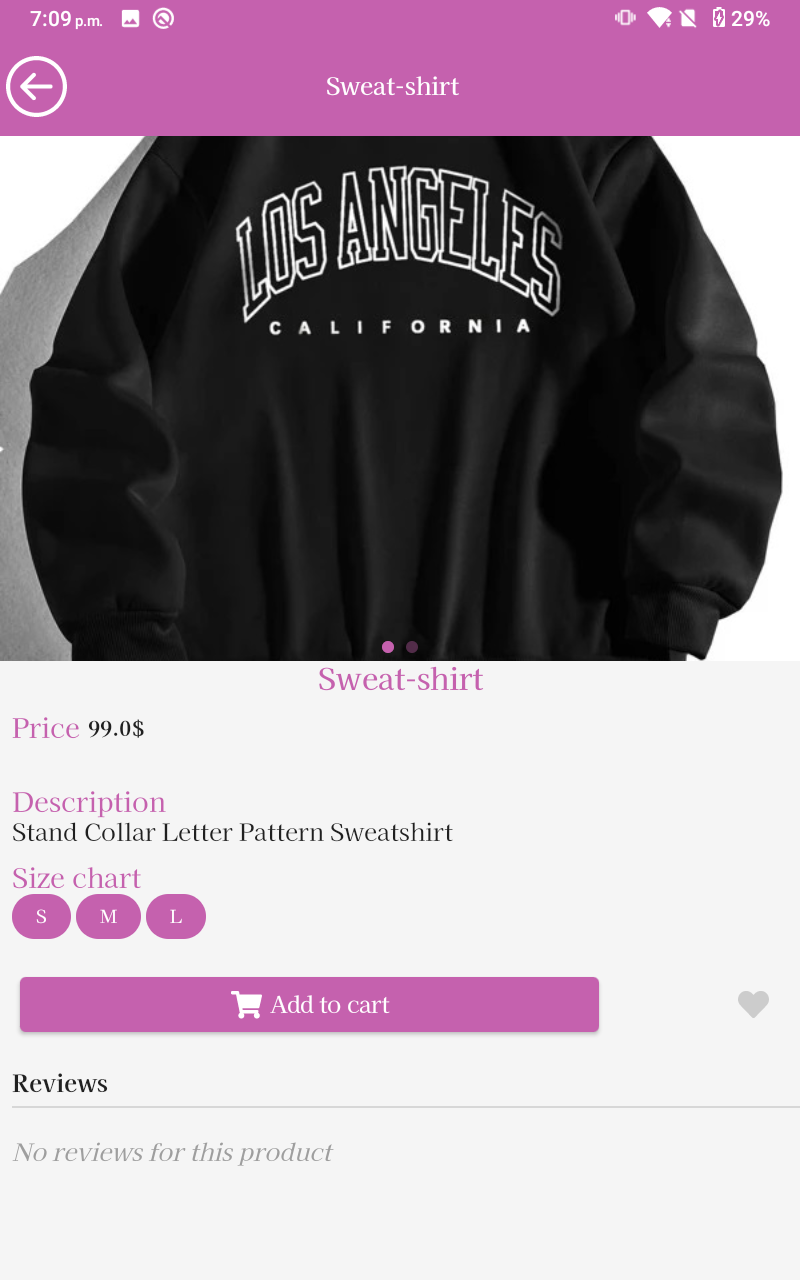Tap the 99.0$ price text
800x1280 pixels.
pos(114,729)
